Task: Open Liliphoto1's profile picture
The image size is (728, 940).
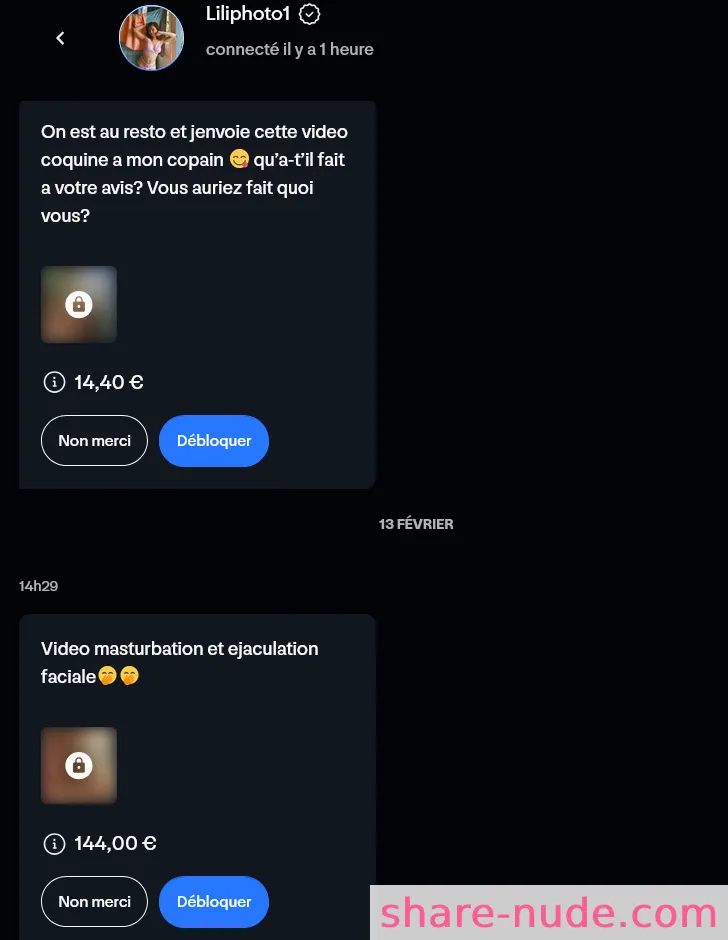Action: click(x=151, y=38)
